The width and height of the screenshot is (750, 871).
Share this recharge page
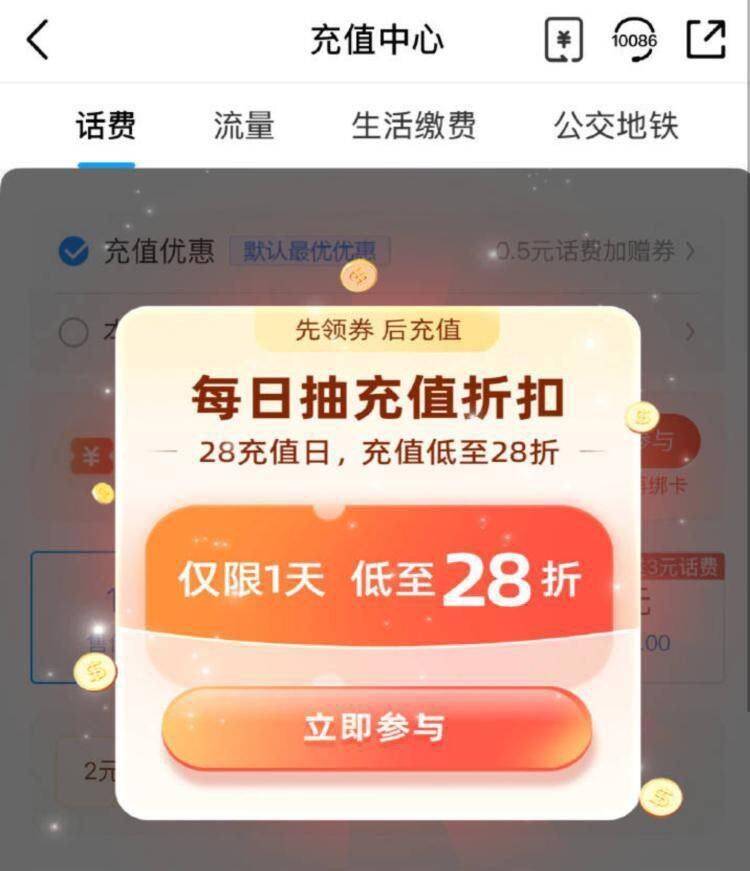pos(706,41)
